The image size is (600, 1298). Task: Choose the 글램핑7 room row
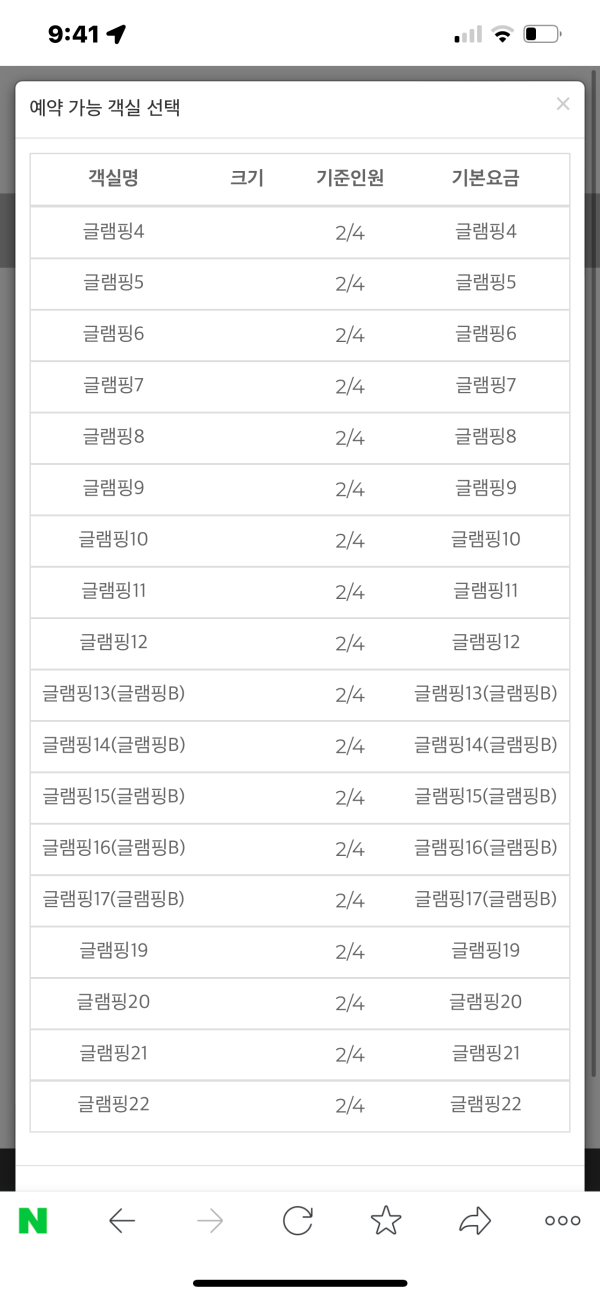(x=300, y=386)
